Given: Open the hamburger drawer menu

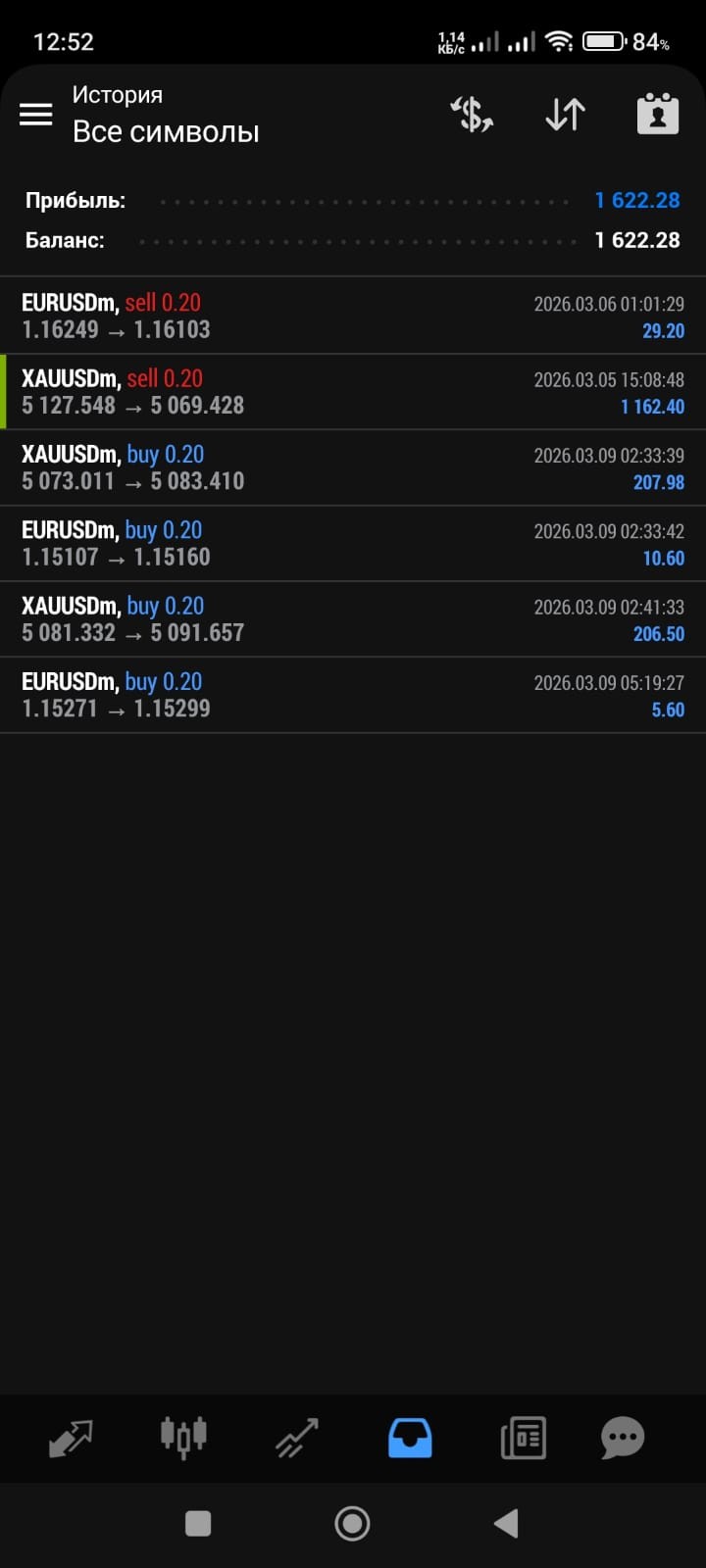Looking at the screenshot, I should [x=36, y=115].
